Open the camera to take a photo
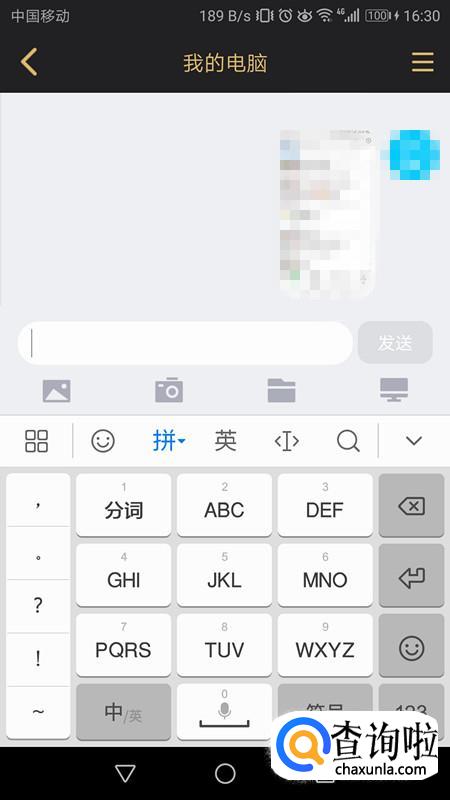Image resolution: width=450 pixels, height=800 pixels. pos(169,390)
